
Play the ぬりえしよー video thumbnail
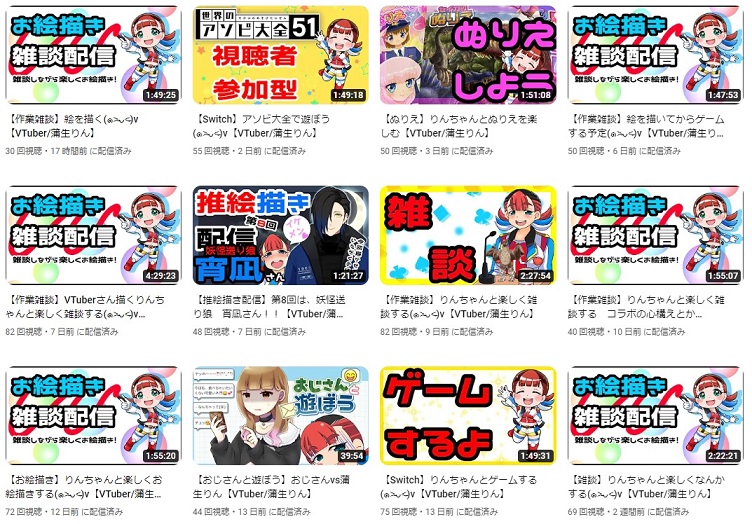point(467,55)
